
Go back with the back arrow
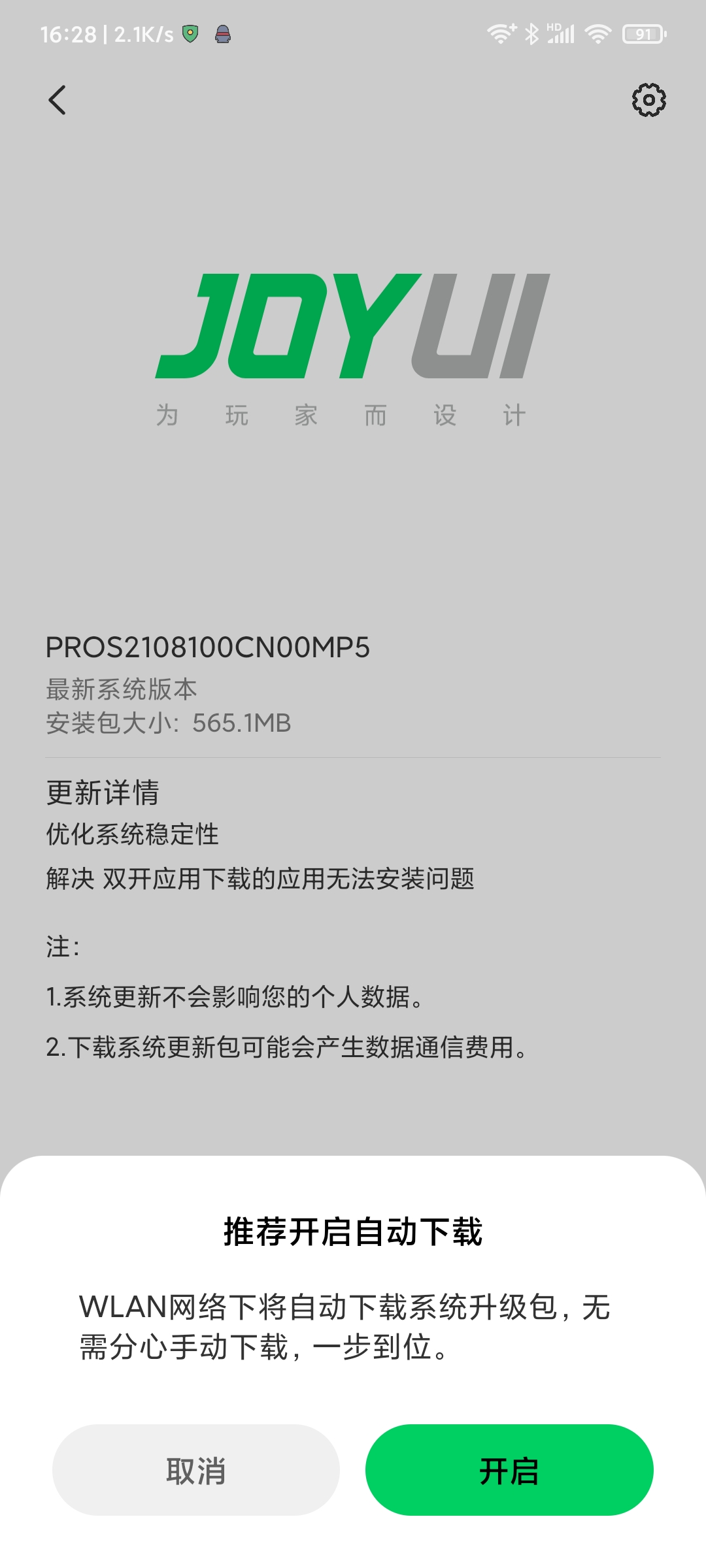tap(58, 100)
